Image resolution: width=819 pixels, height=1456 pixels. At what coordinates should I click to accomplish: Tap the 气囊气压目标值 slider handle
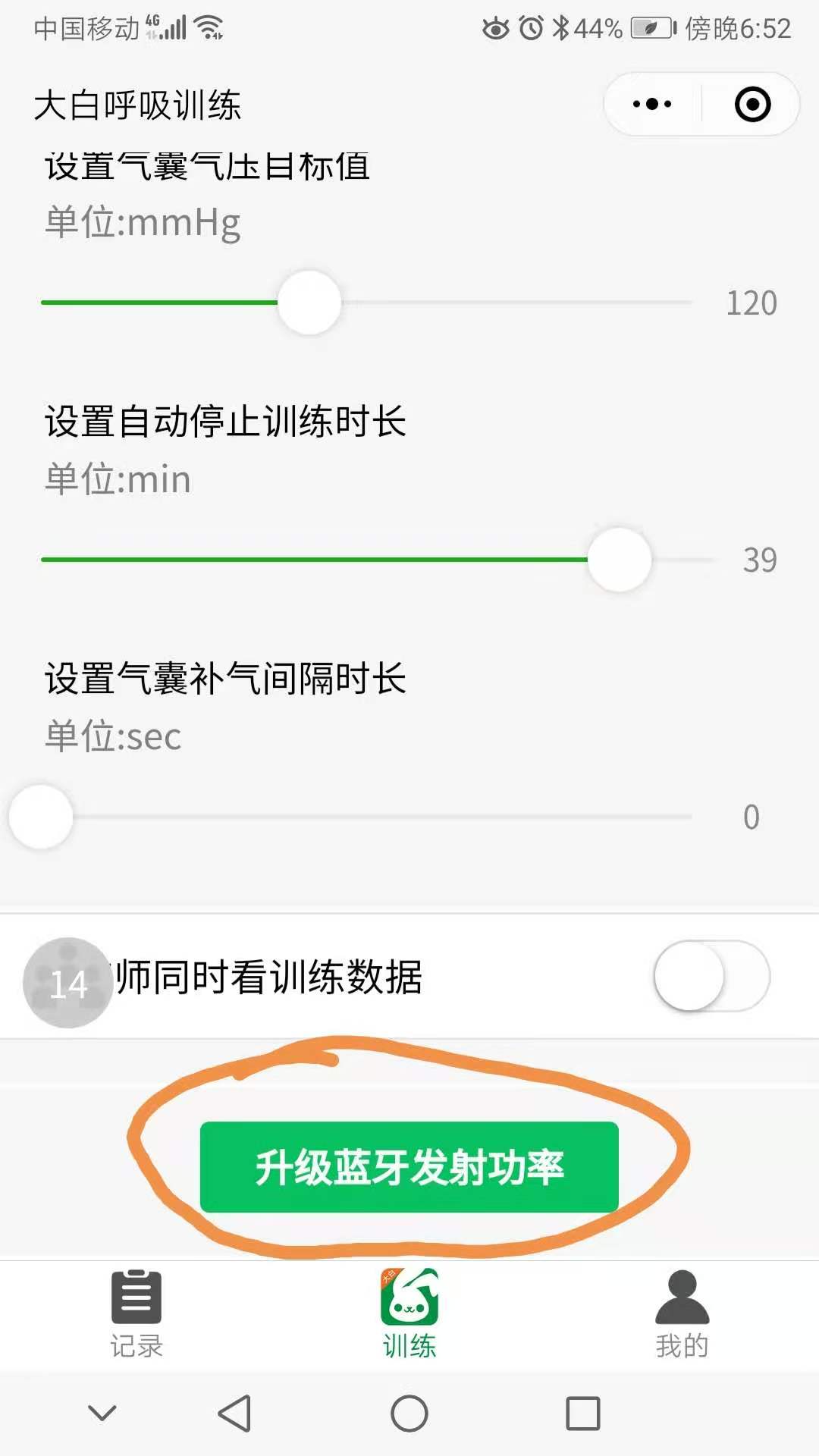[x=309, y=303]
